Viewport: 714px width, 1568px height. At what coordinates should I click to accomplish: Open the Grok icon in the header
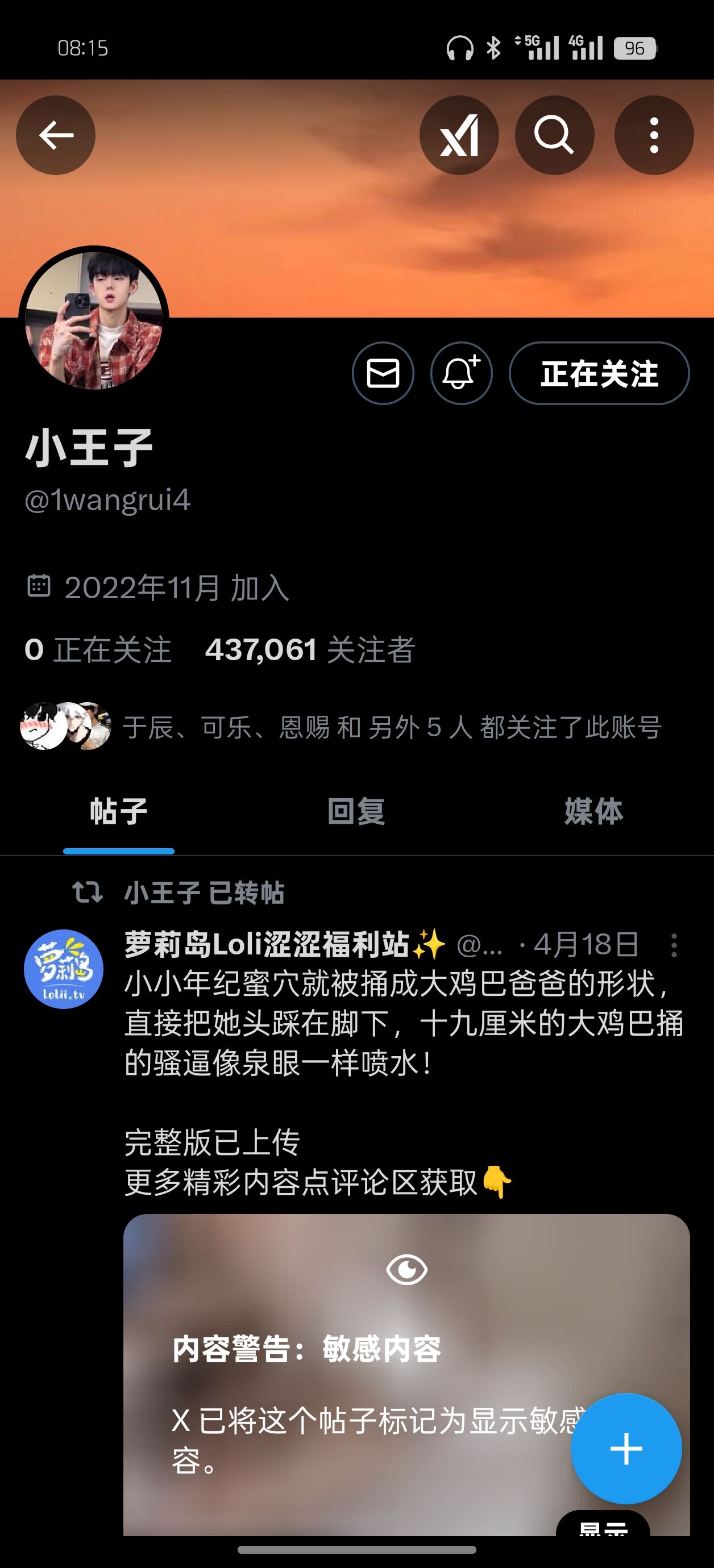click(459, 135)
